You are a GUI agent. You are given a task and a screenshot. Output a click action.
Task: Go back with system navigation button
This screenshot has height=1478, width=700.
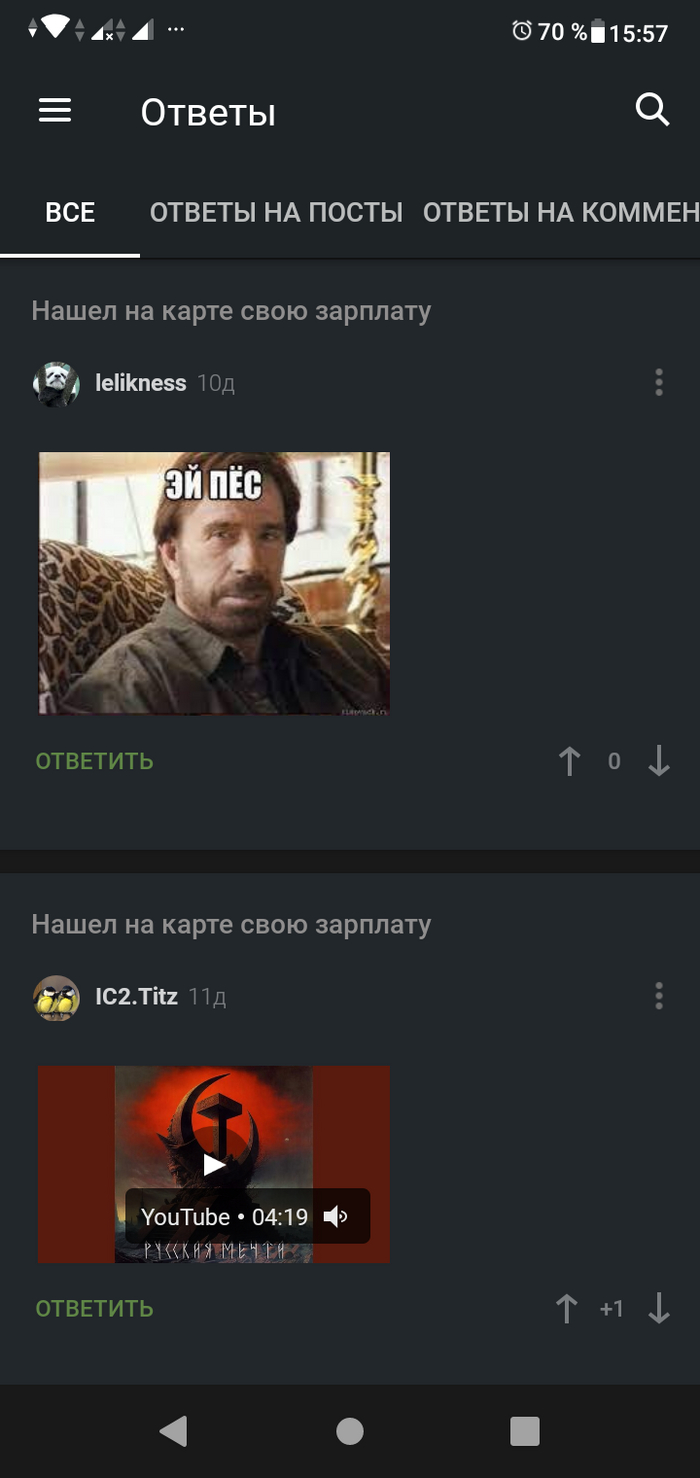coord(174,1431)
